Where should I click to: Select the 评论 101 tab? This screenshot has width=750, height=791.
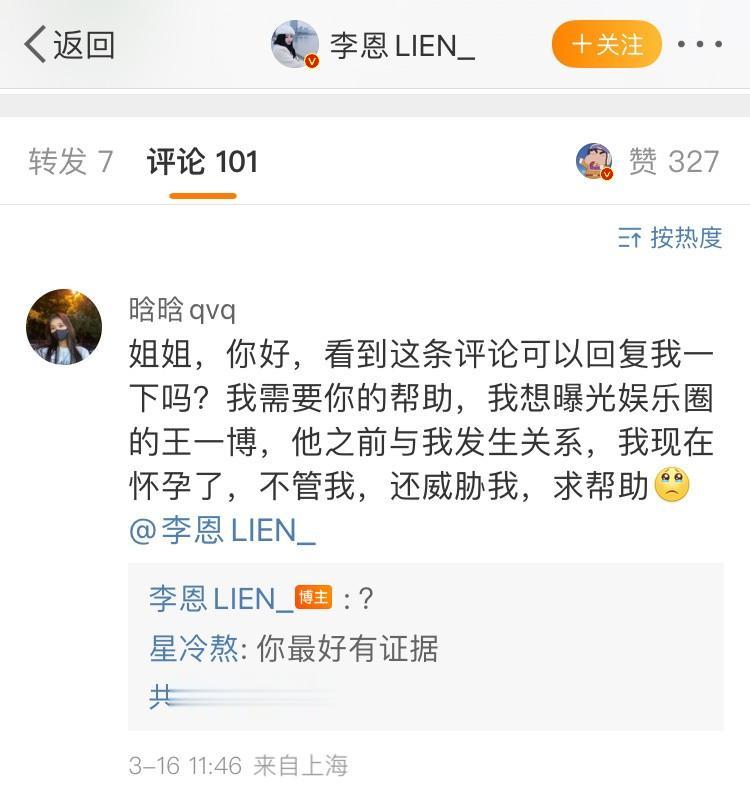pos(203,162)
